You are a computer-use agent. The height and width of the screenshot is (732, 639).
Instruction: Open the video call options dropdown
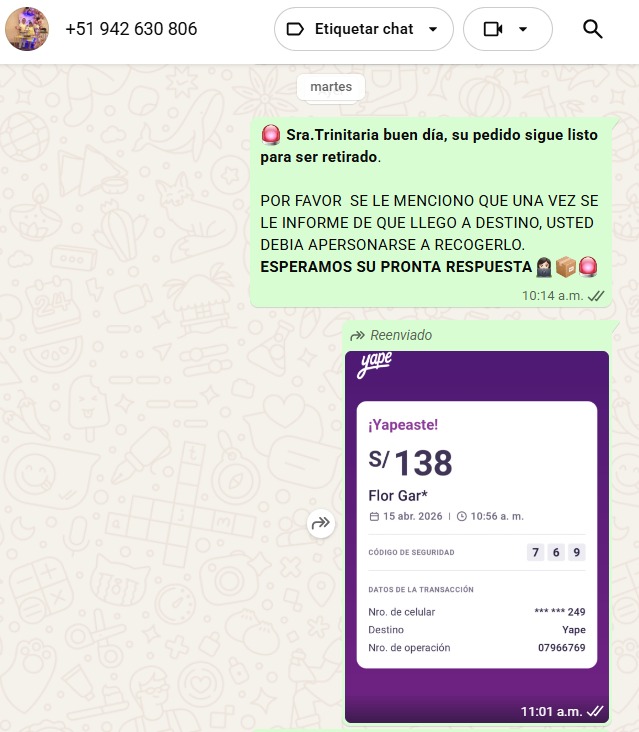coord(507,29)
